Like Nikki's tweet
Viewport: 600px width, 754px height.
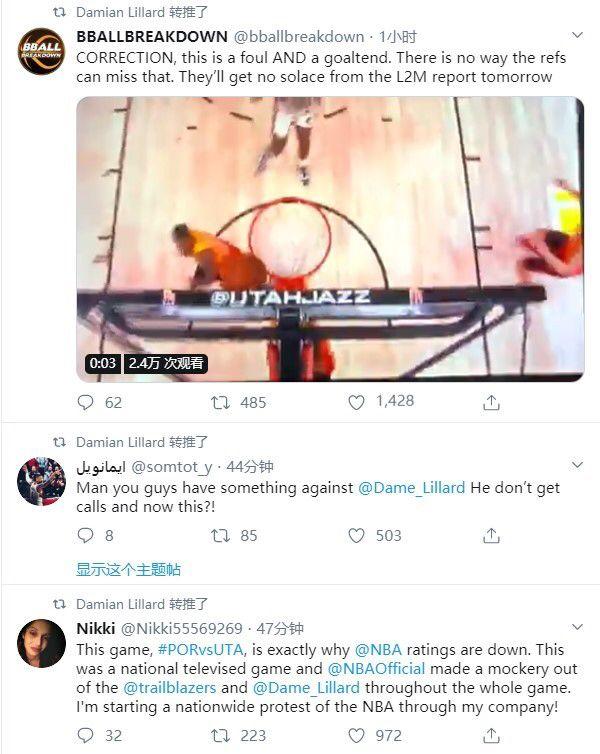coord(357,736)
